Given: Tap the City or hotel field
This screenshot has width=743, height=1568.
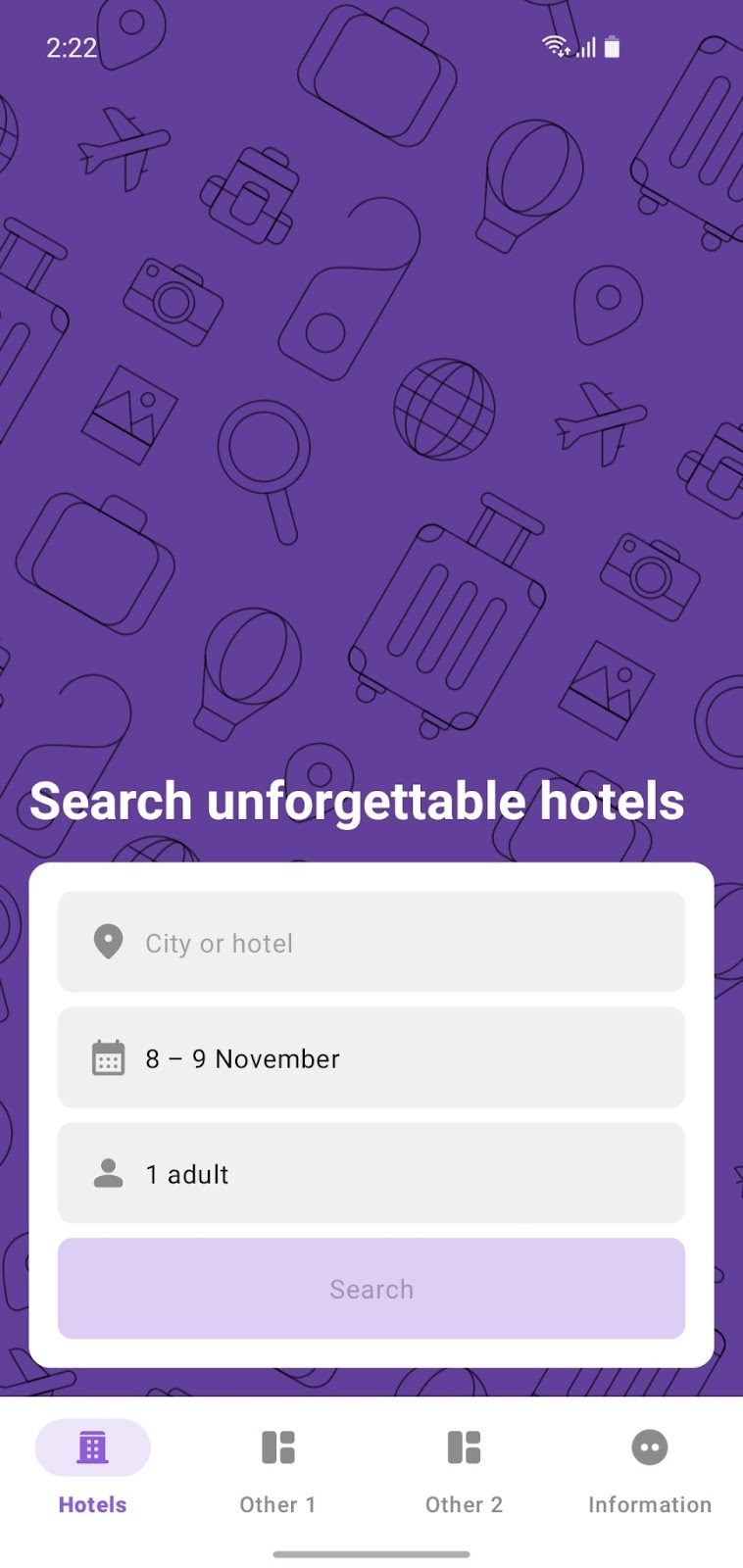Looking at the screenshot, I should [371, 942].
